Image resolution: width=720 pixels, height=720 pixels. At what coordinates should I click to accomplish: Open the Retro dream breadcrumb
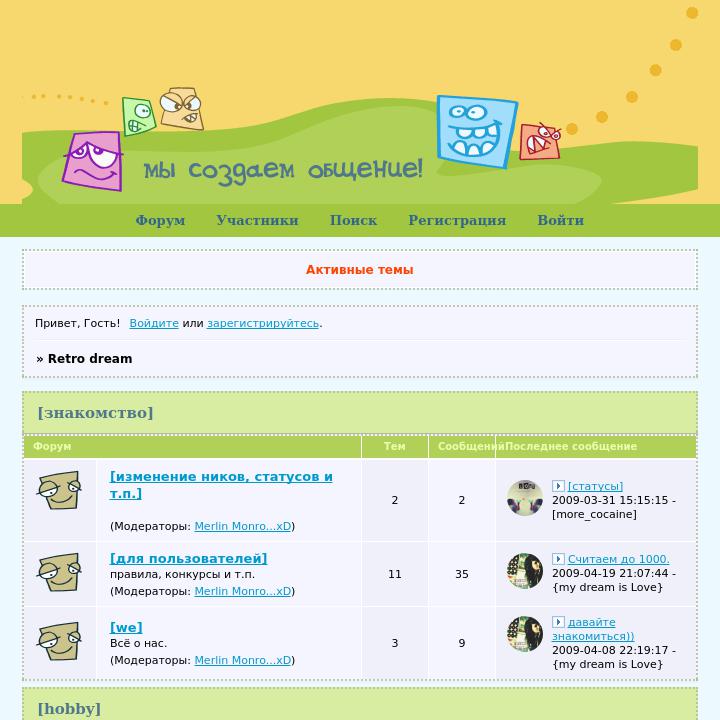pyautogui.click(x=90, y=359)
